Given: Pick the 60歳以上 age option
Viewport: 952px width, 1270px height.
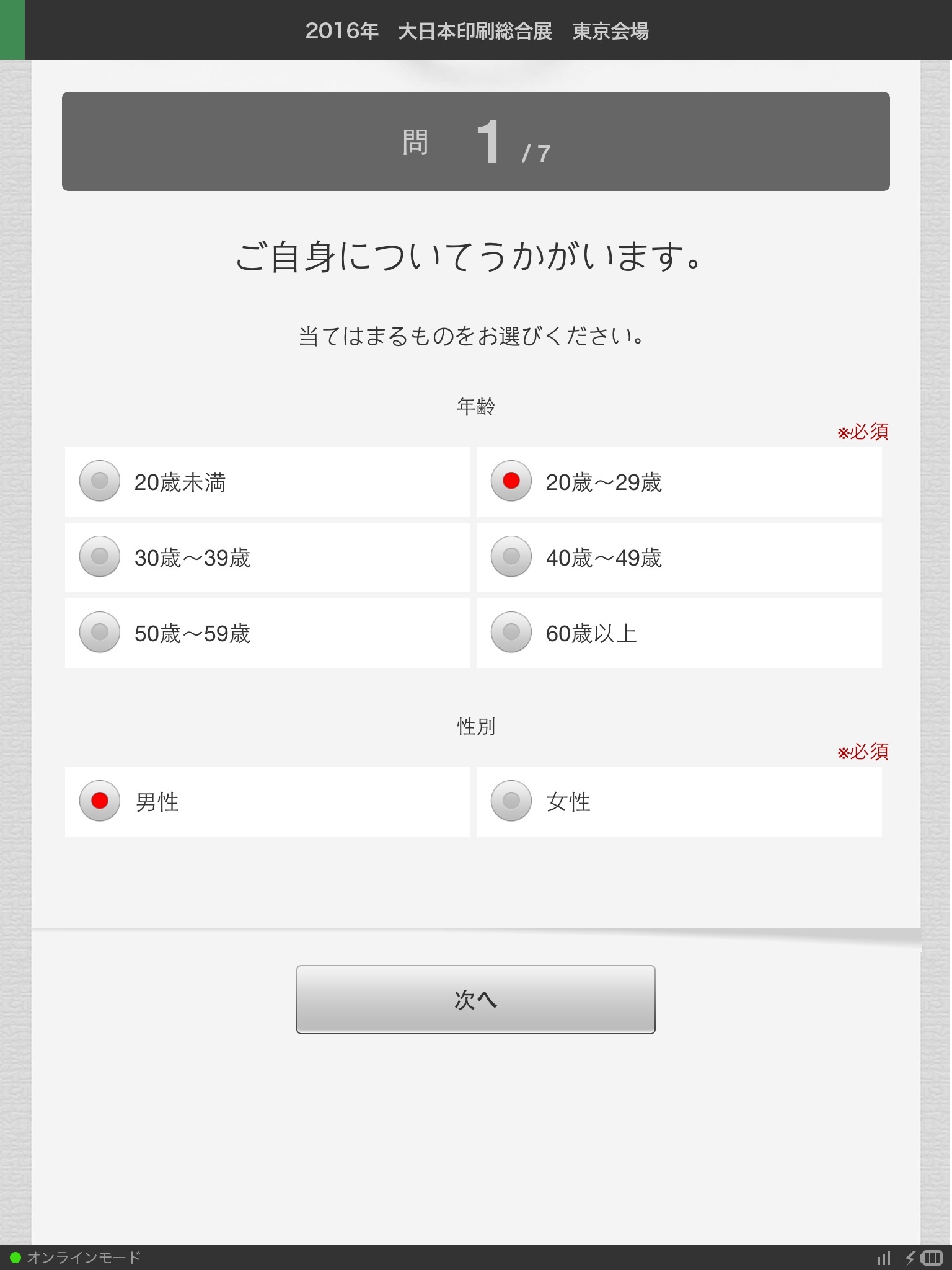Looking at the screenshot, I should coord(511,633).
